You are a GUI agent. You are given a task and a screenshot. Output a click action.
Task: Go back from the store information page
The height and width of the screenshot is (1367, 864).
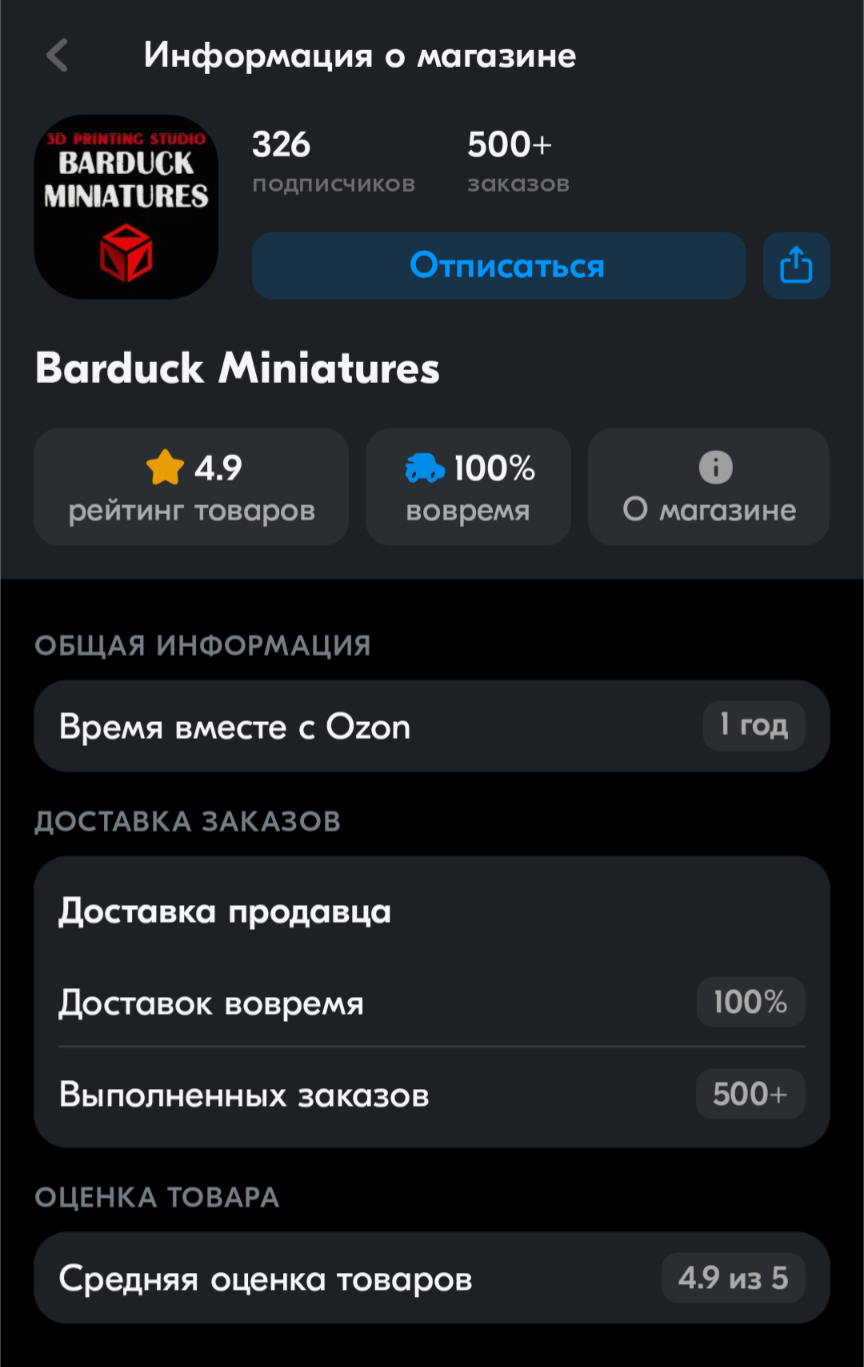(58, 55)
